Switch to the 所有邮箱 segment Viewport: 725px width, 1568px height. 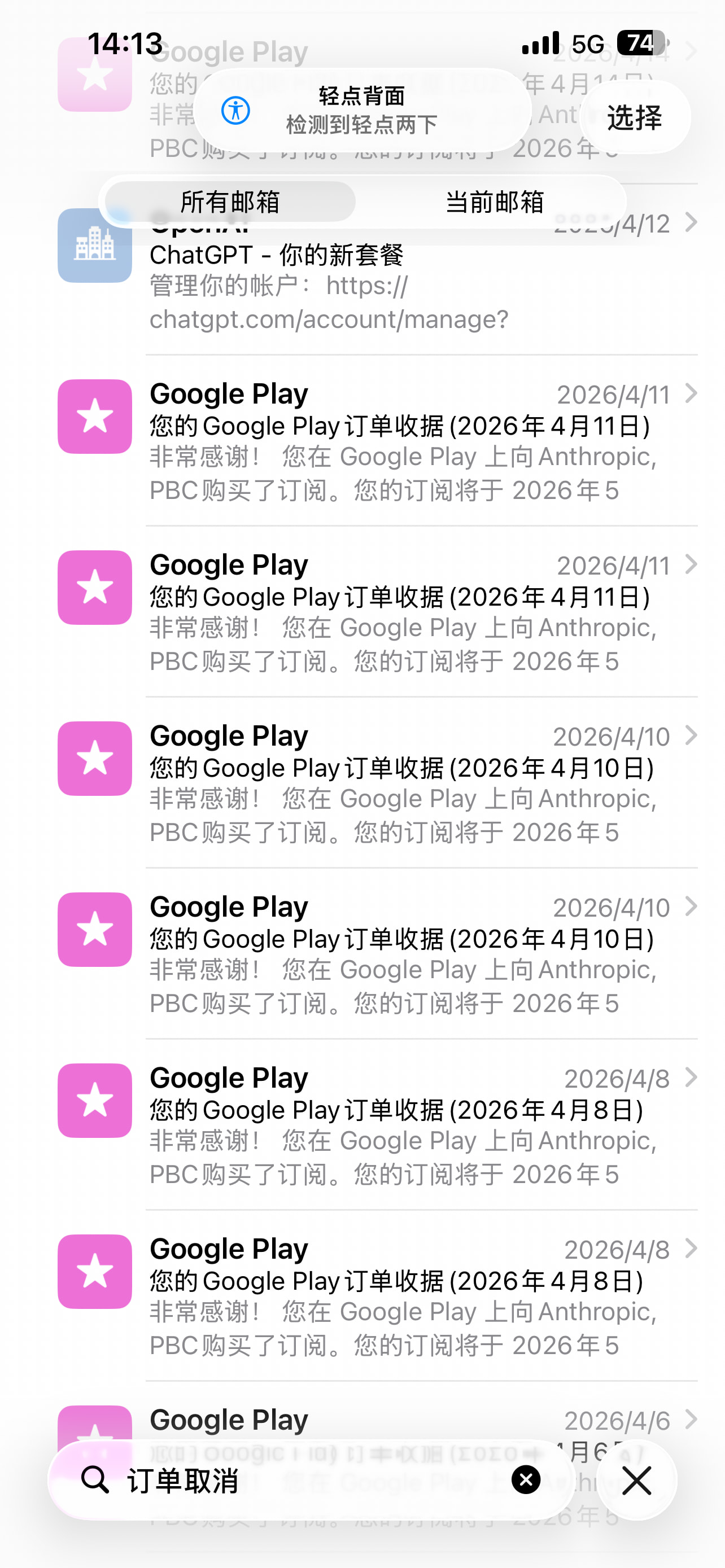pos(230,202)
